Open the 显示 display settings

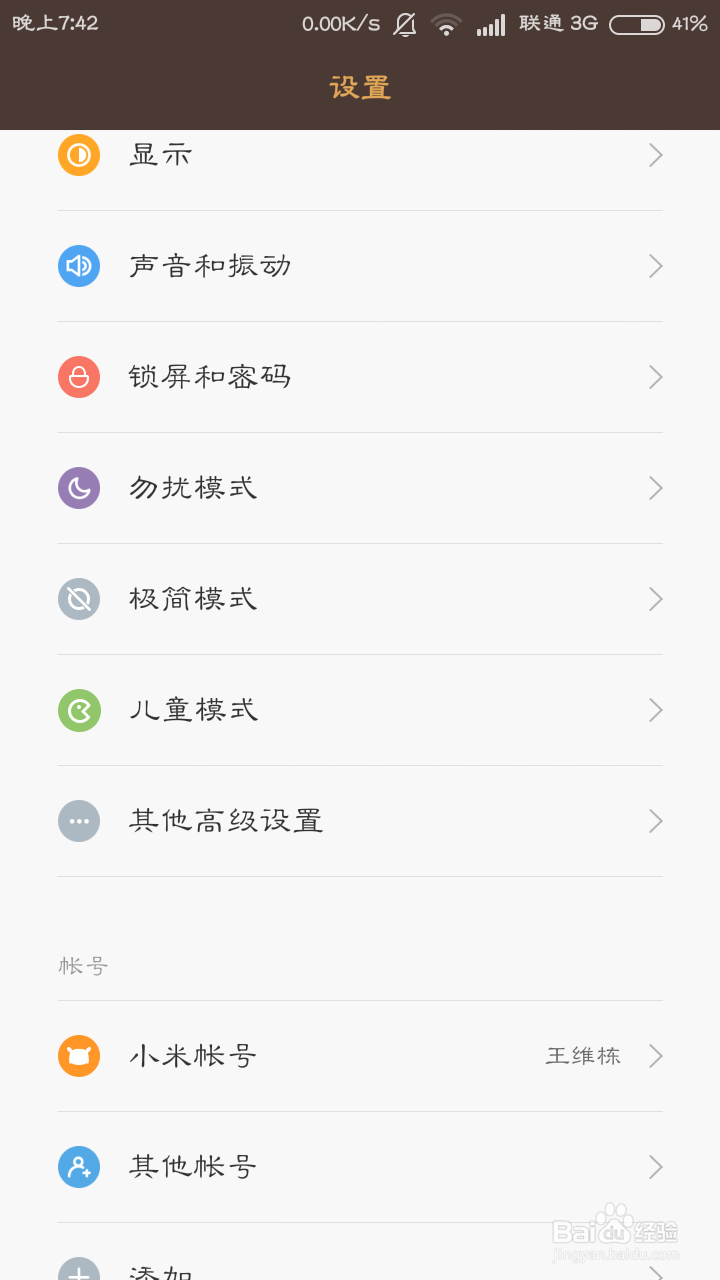tap(360, 156)
